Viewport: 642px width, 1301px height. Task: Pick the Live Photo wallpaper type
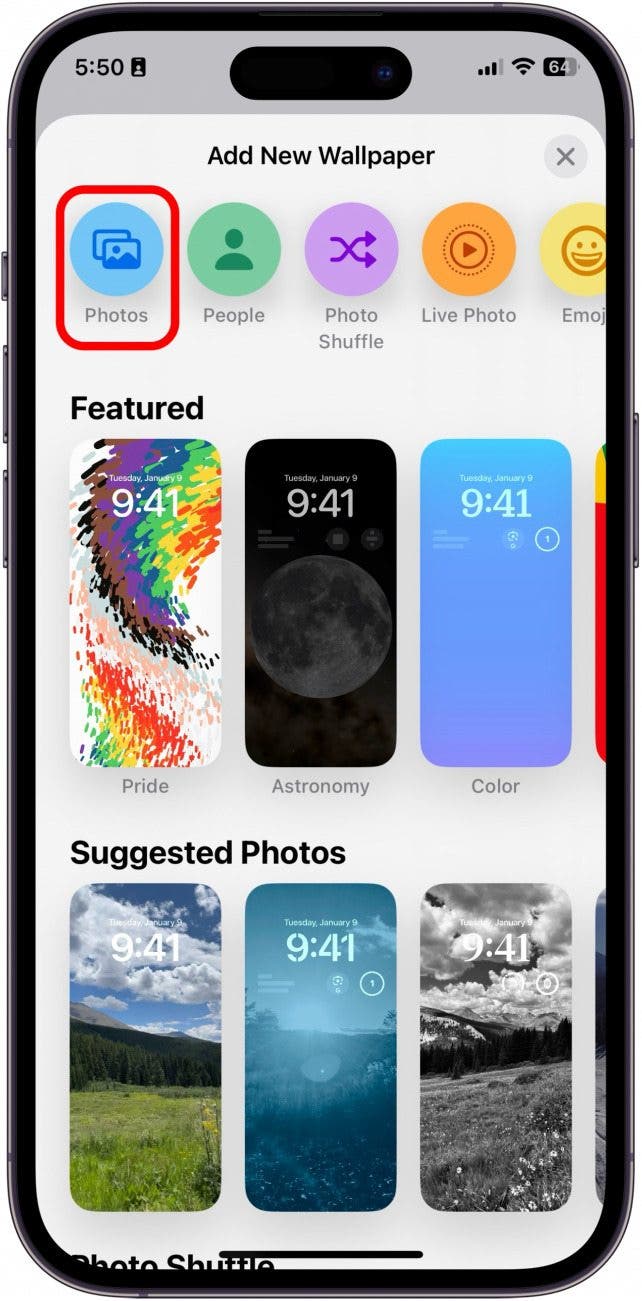[x=468, y=249]
